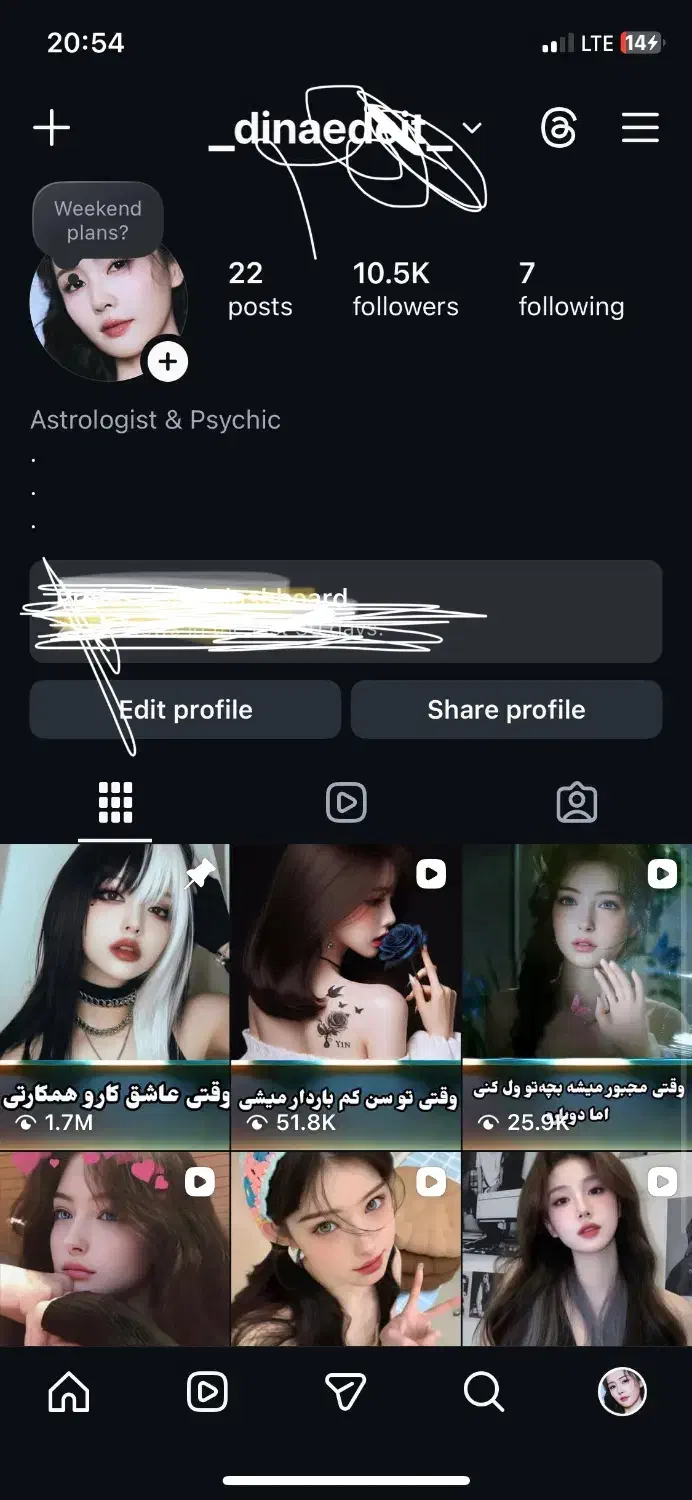This screenshot has height=1500, width=692.
Task: View the 7 following list
Action: [570, 289]
